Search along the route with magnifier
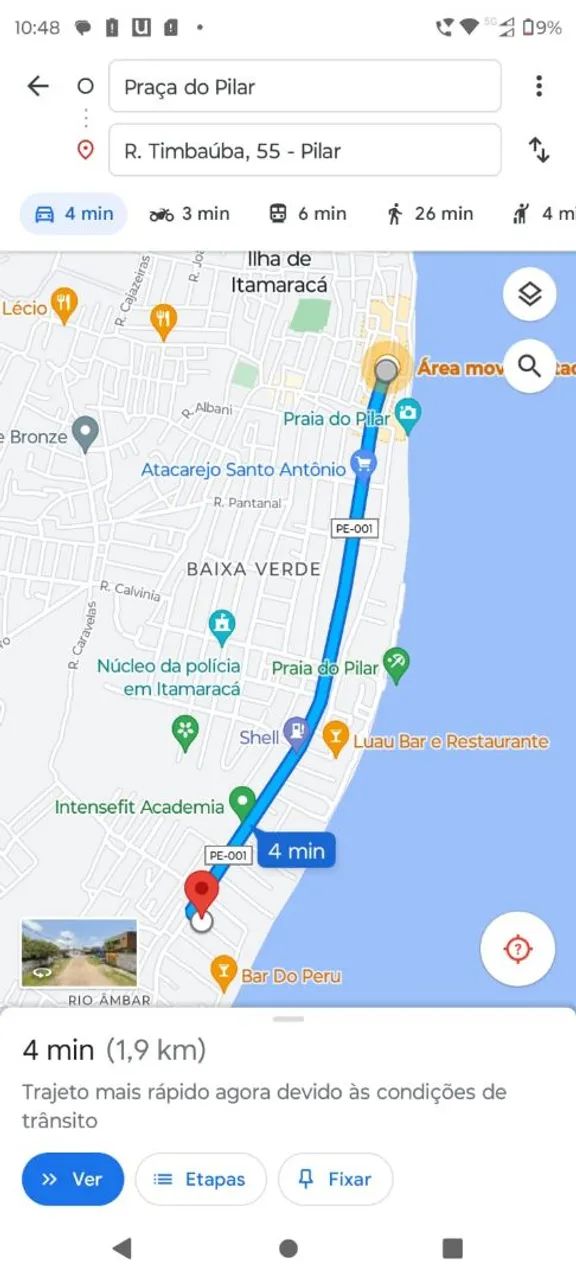576x1280 pixels. pos(529,367)
